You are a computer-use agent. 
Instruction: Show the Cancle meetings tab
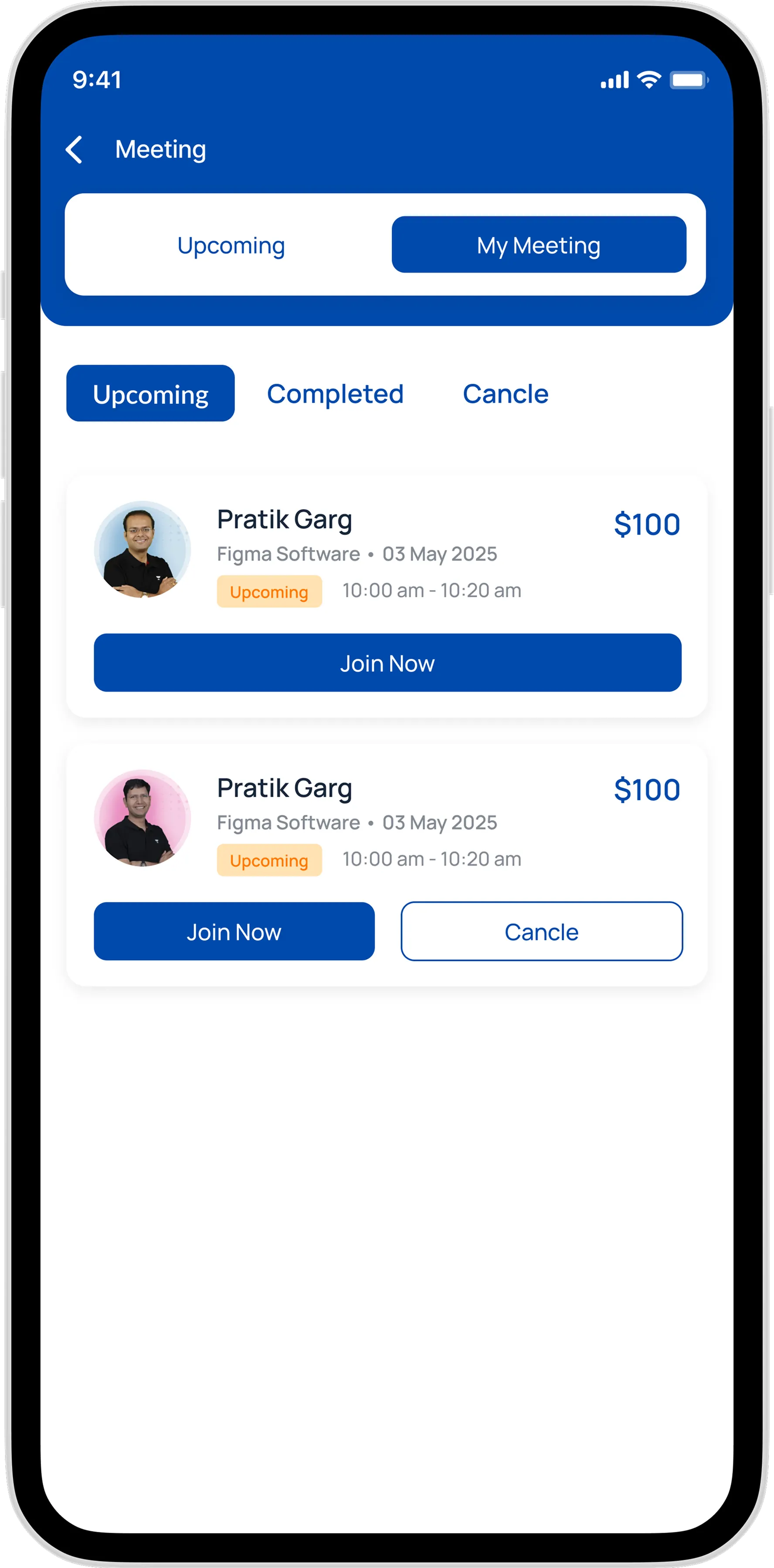click(505, 394)
